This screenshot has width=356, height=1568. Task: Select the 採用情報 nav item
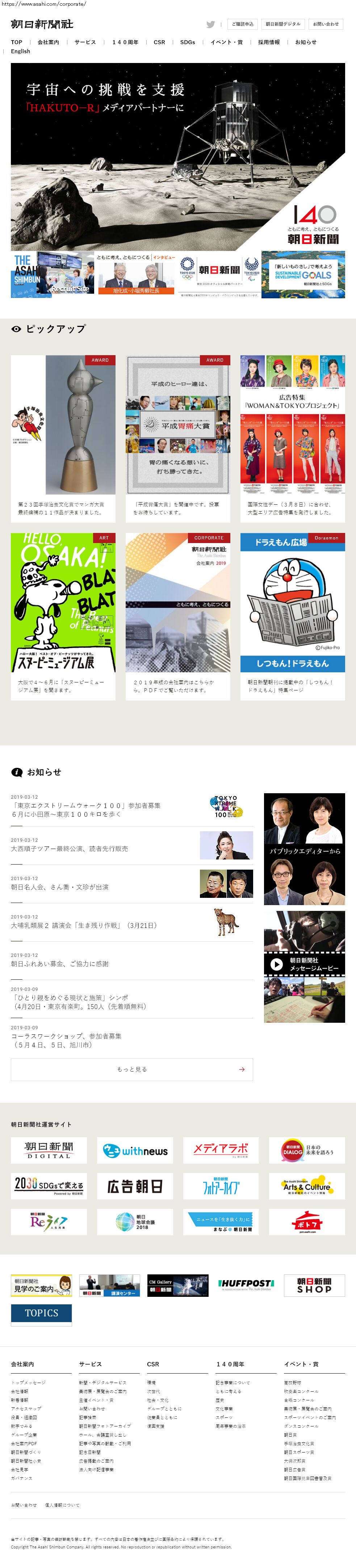point(269,43)
